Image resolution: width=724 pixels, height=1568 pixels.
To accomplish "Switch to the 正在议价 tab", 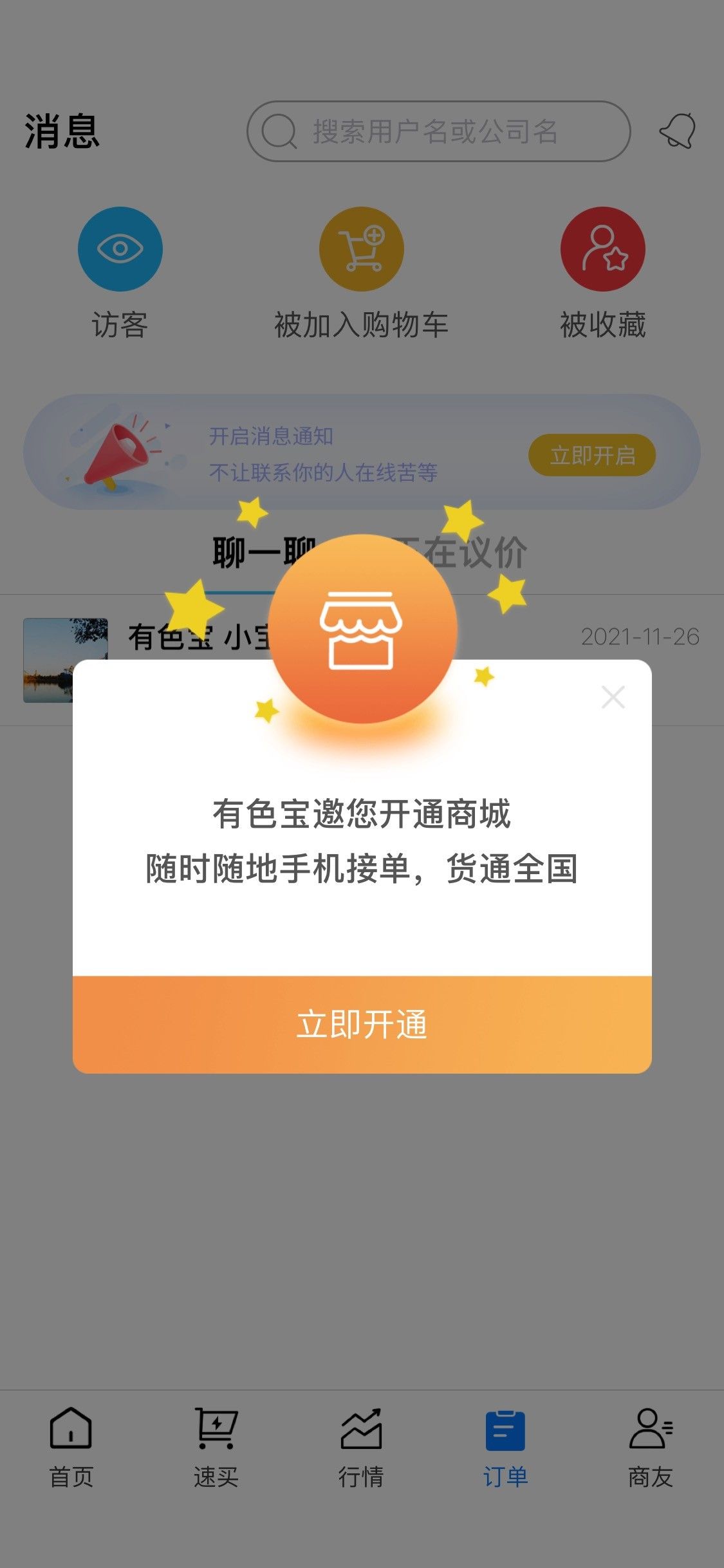I will tap(460, 552).
